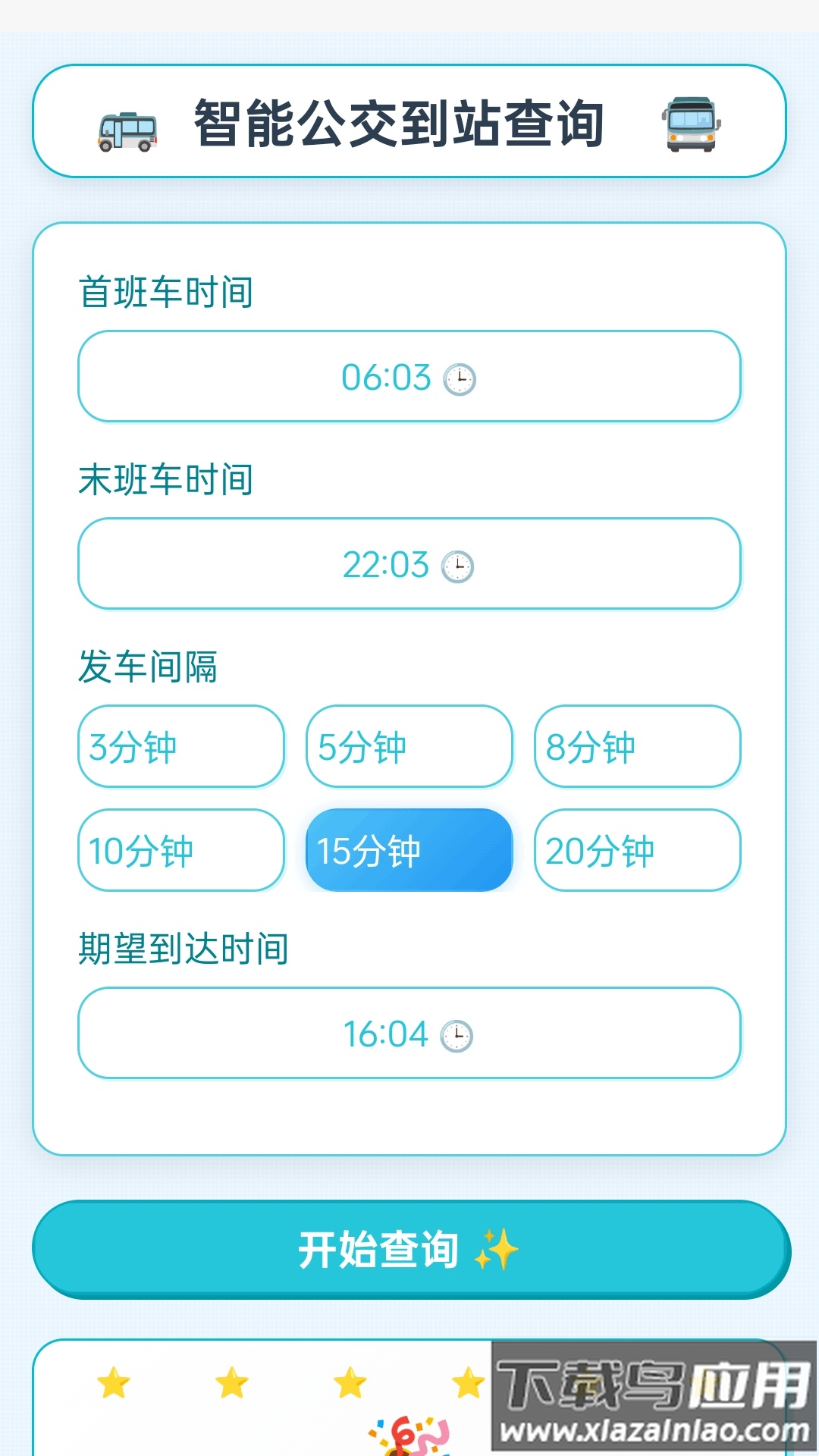Image resolution: width=819 pixels, height=1456 pixels.
Task: Open the 期望到达时间 time picker field
Action: click(409, 1034)
